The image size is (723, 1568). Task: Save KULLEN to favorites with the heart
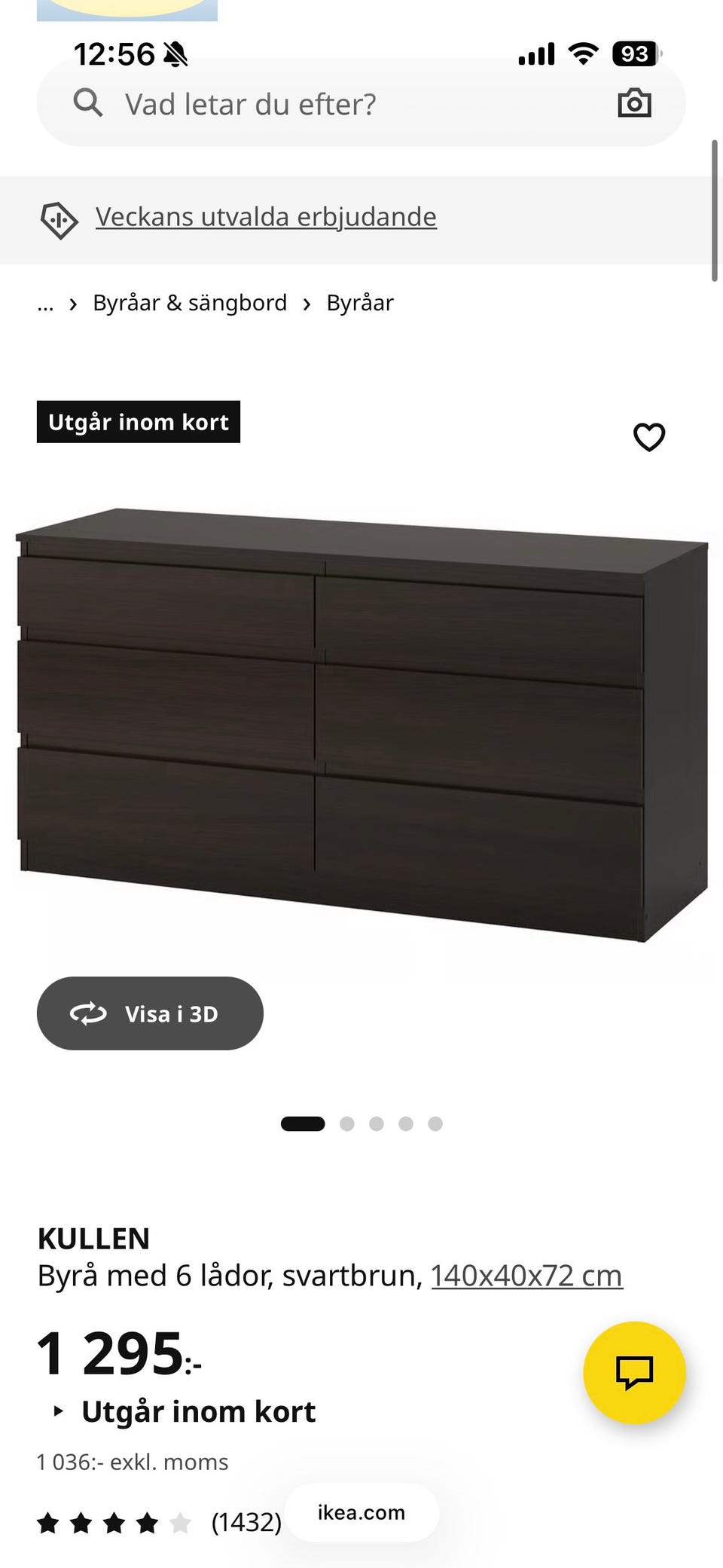pyautogui.click(x=648, y=437)
